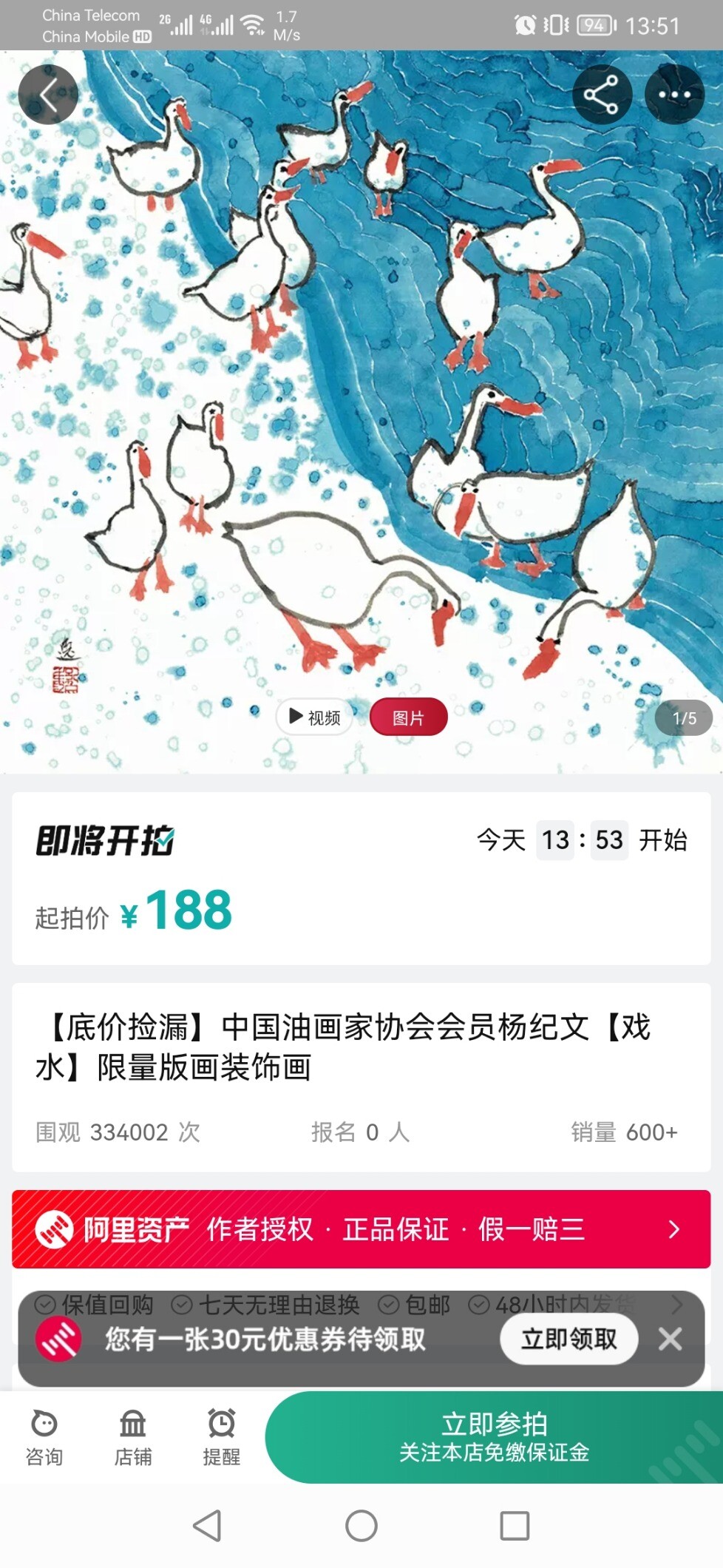Visit the 店铺 shop page
The image size is (723, 1568).
tap(133, 1438)
